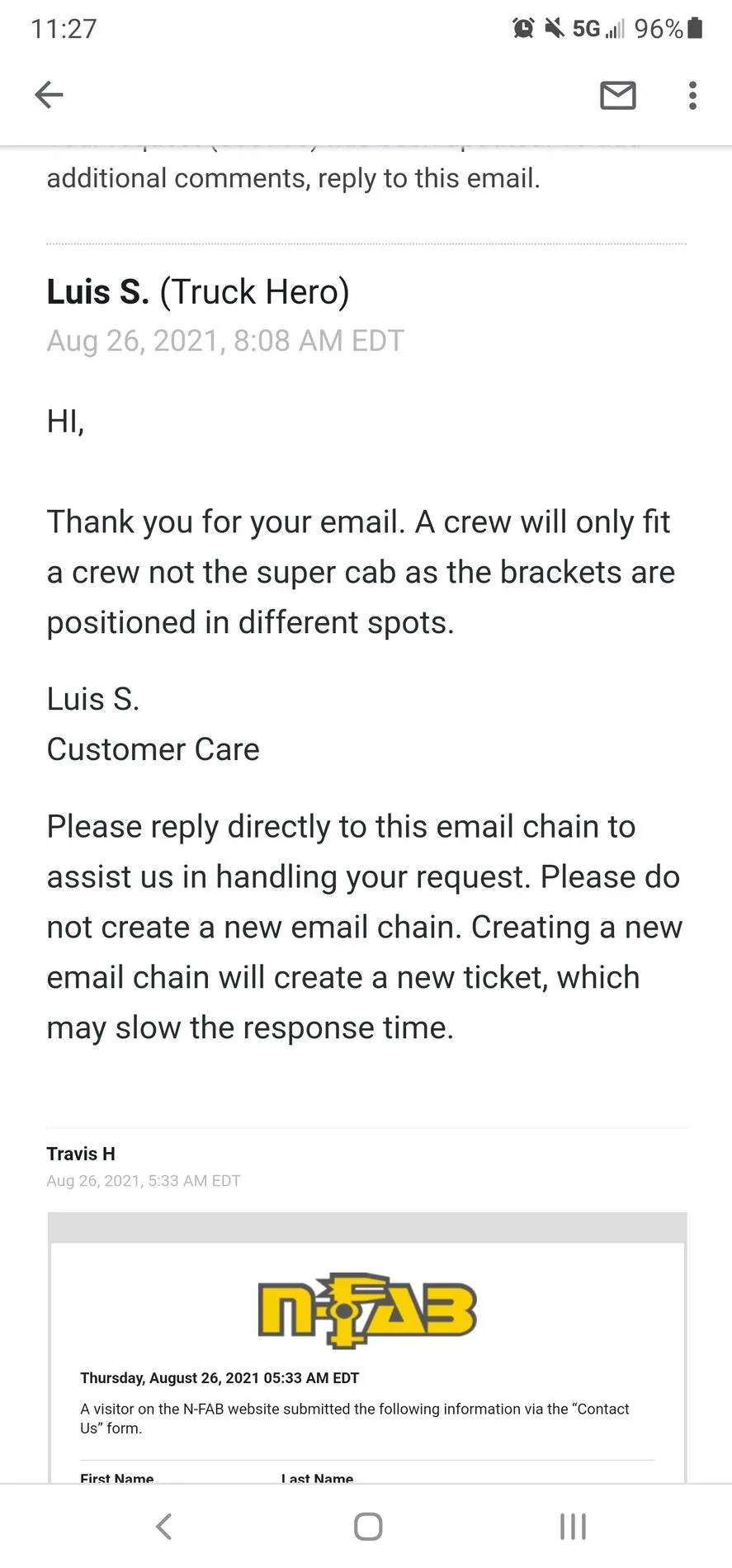This screenshot has width=732, height=1568.
Task: Mark this email as unread
Action: (x=617, y=96)
